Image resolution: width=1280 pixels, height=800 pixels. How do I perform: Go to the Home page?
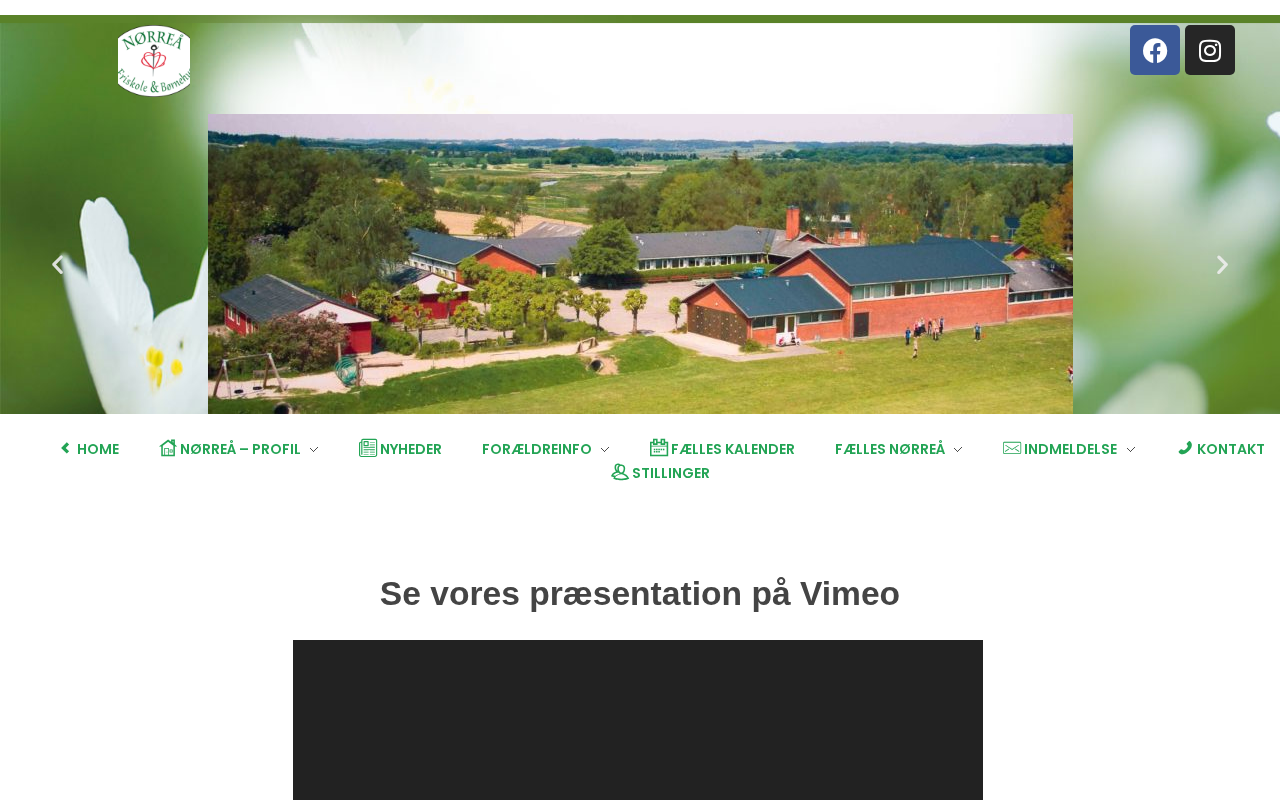[x=89, y=449]
